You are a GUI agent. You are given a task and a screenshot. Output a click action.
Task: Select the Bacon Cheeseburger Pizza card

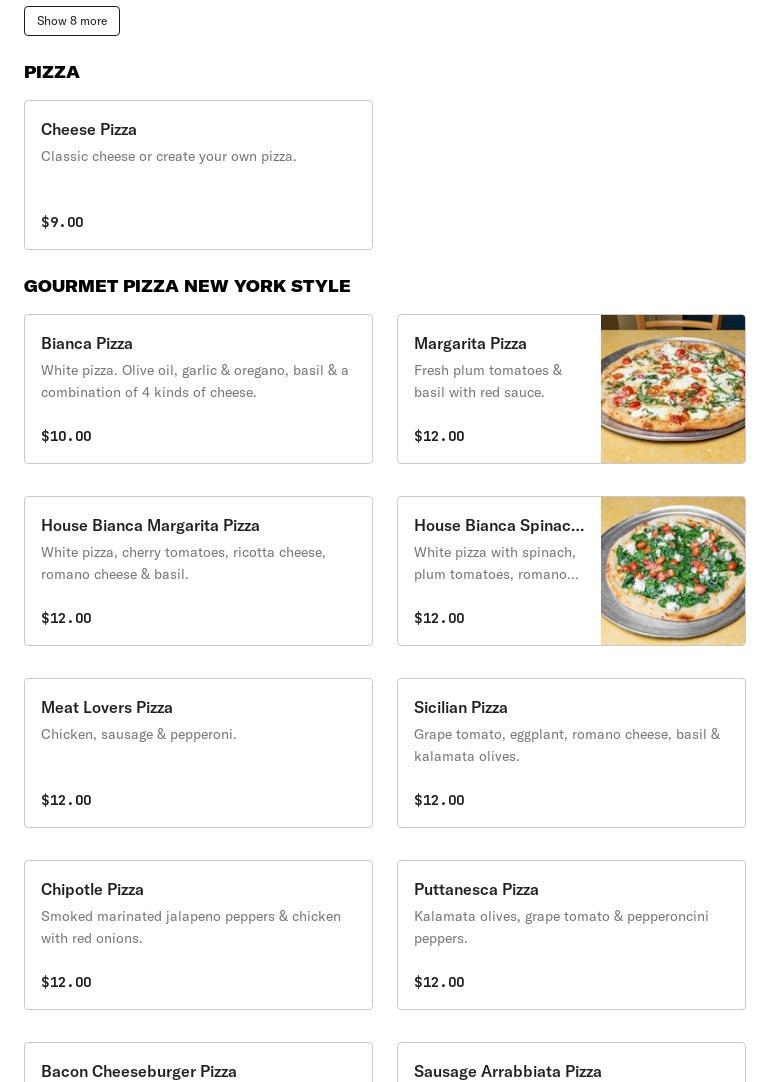point(198,1066)
